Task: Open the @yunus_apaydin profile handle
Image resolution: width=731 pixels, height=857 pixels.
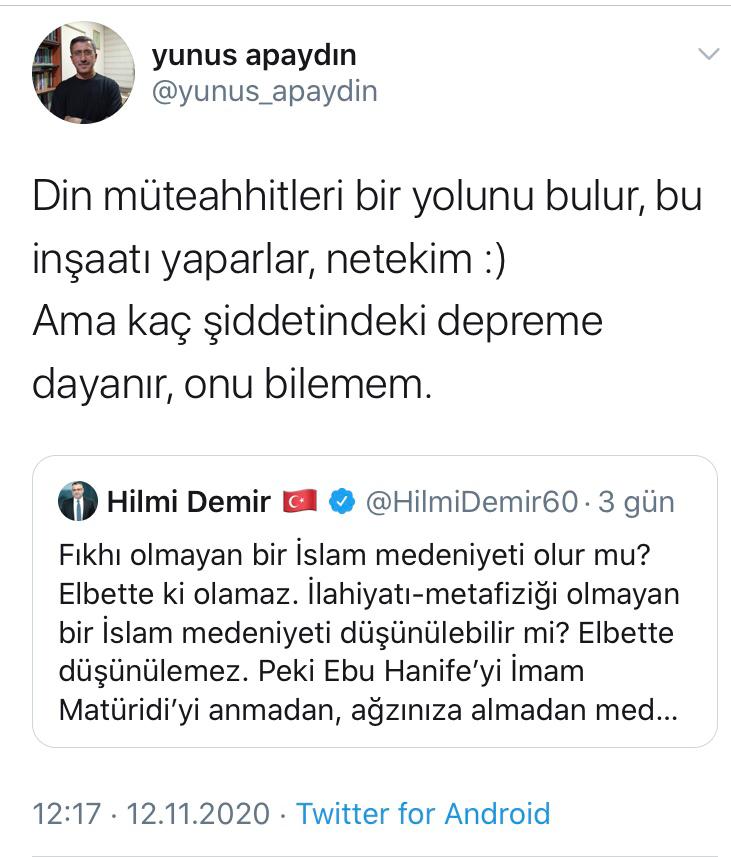Action: [x=264, y=92]
